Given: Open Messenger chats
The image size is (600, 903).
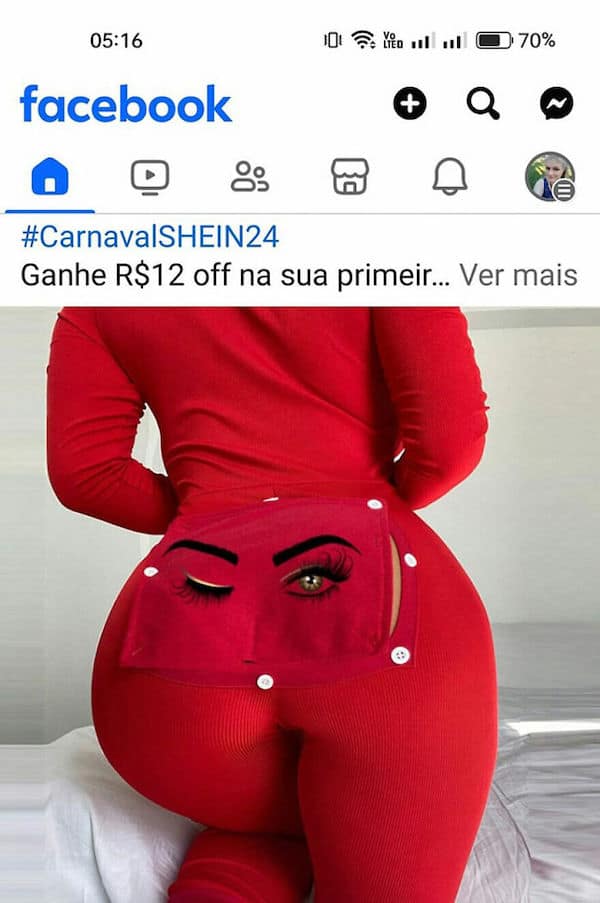Looking at the screenshot, I should 556,103.
